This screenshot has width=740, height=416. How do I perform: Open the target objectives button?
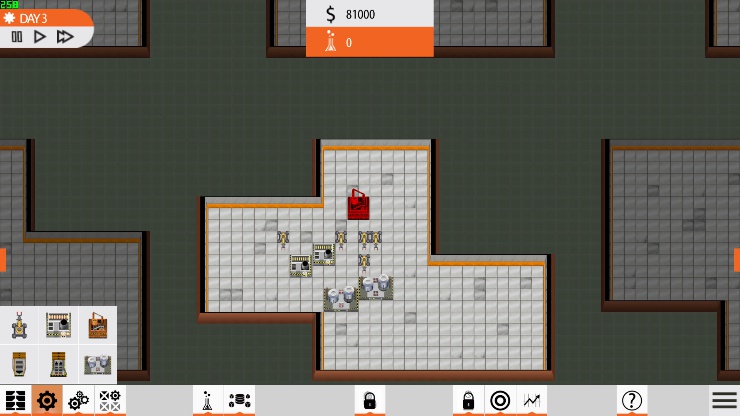(x=500, y=401)
